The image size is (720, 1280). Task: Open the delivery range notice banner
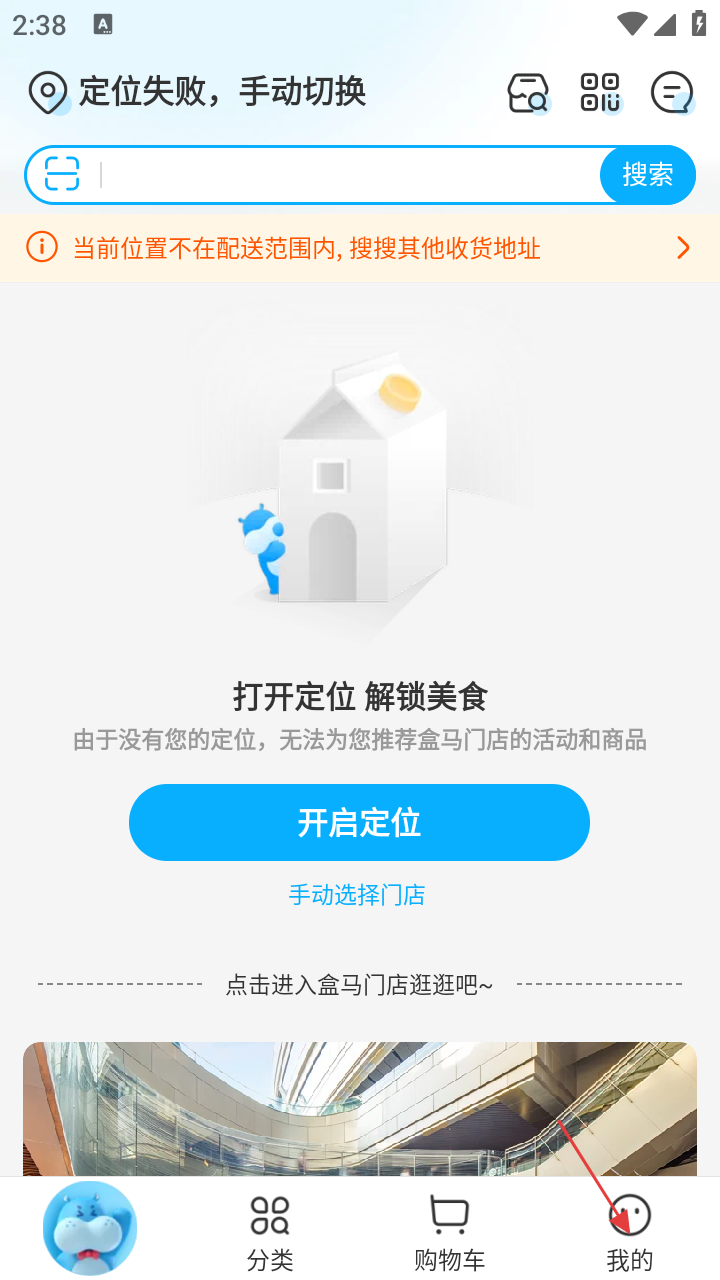(360, 248)
